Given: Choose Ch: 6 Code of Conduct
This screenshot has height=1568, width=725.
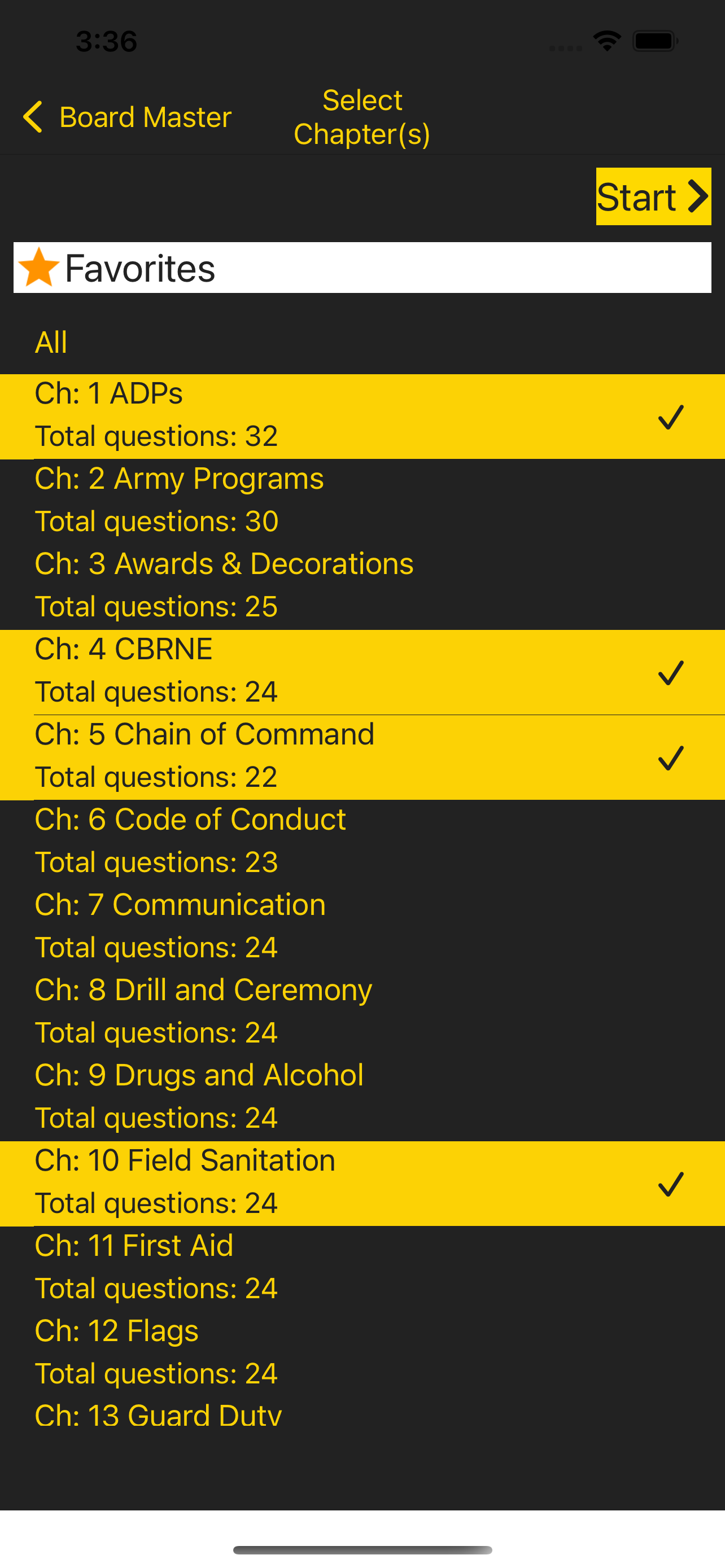Looking at the screenshot, I should pyautogui.click(x=362, y=843).
